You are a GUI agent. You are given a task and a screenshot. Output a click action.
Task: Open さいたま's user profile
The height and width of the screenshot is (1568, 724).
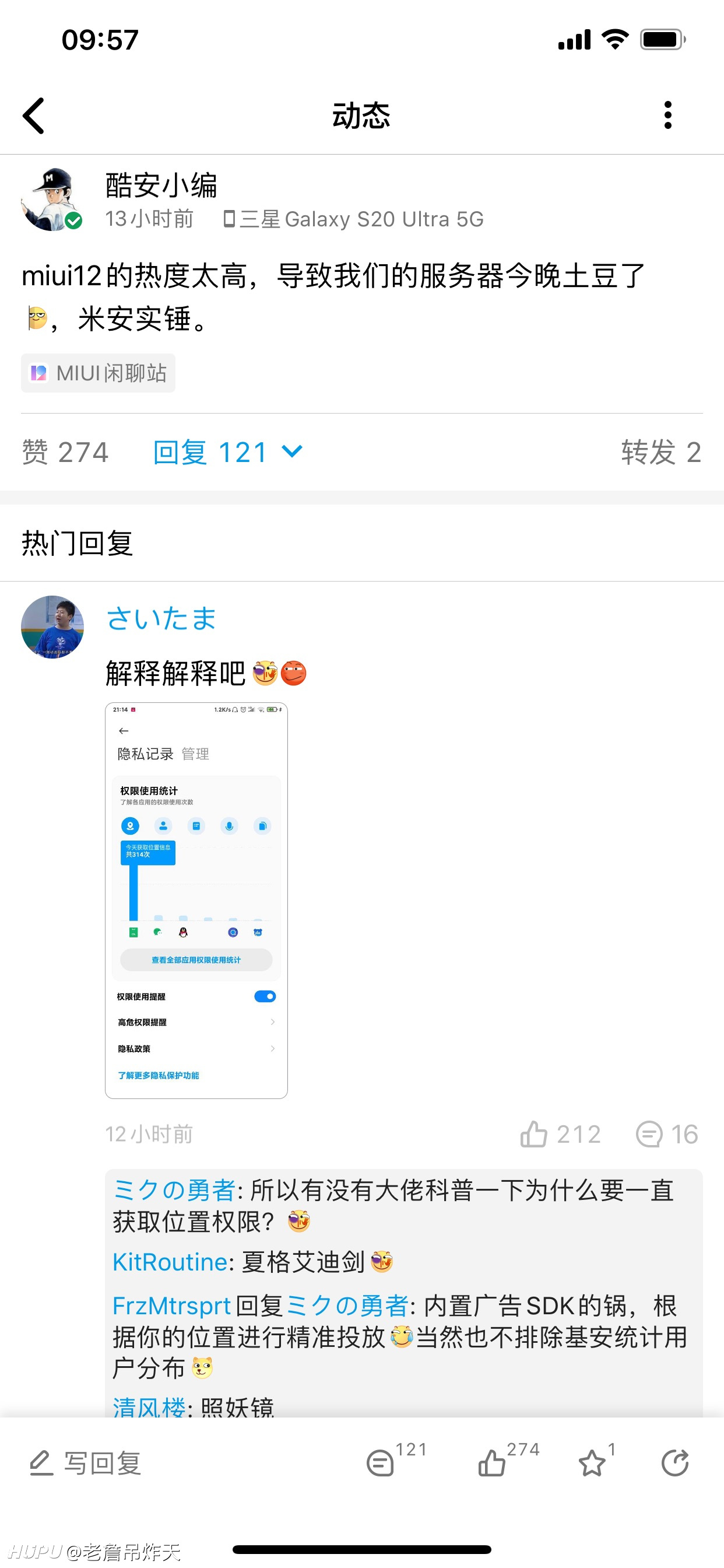(x=161, y=618)
